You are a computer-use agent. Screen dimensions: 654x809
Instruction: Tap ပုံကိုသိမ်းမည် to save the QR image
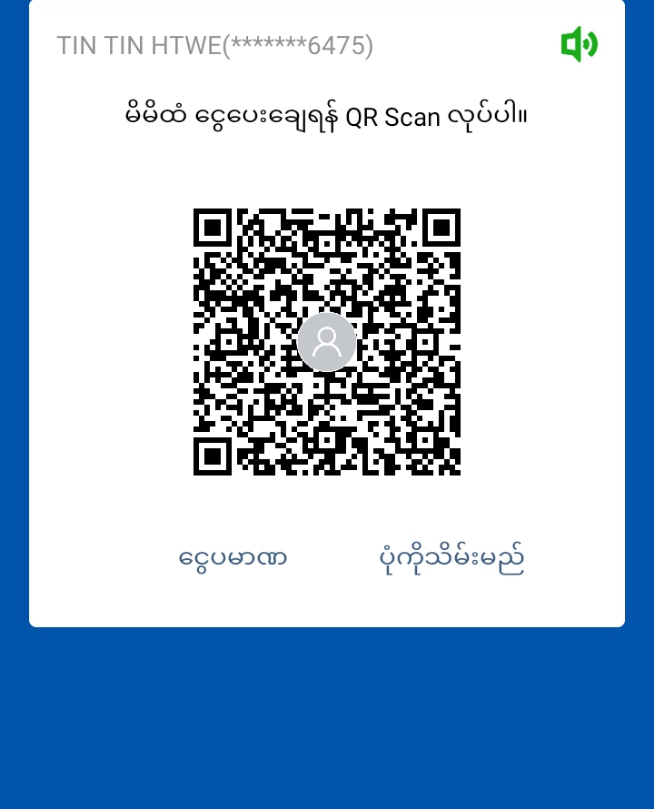[451, 558]
